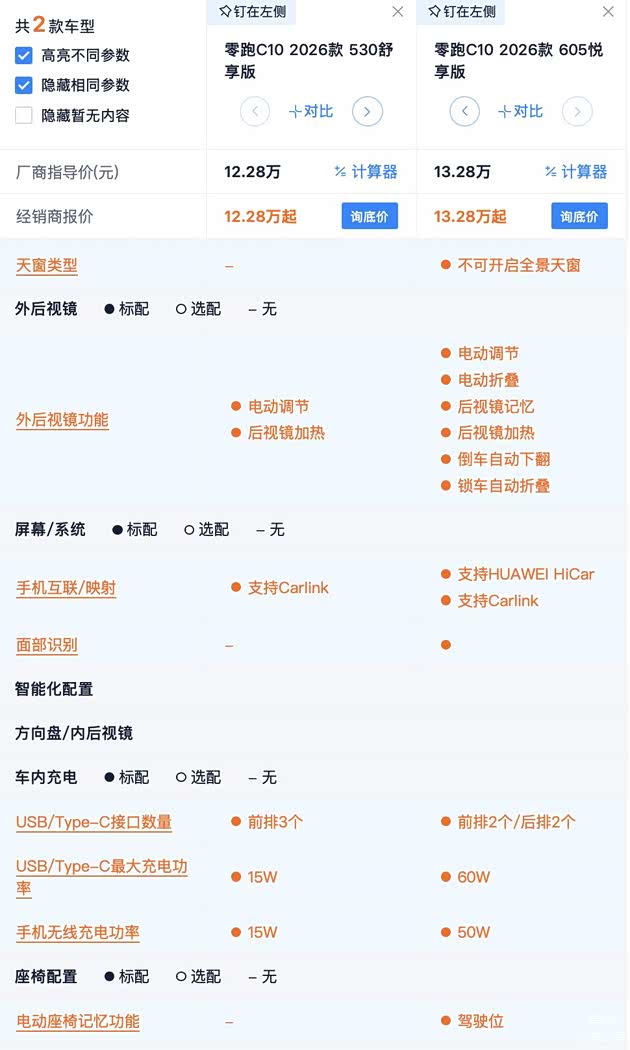Screen dimensions: 630x1050
Task: Request 询底价 for the 13.28万起 quote
Action: point(579,216)
